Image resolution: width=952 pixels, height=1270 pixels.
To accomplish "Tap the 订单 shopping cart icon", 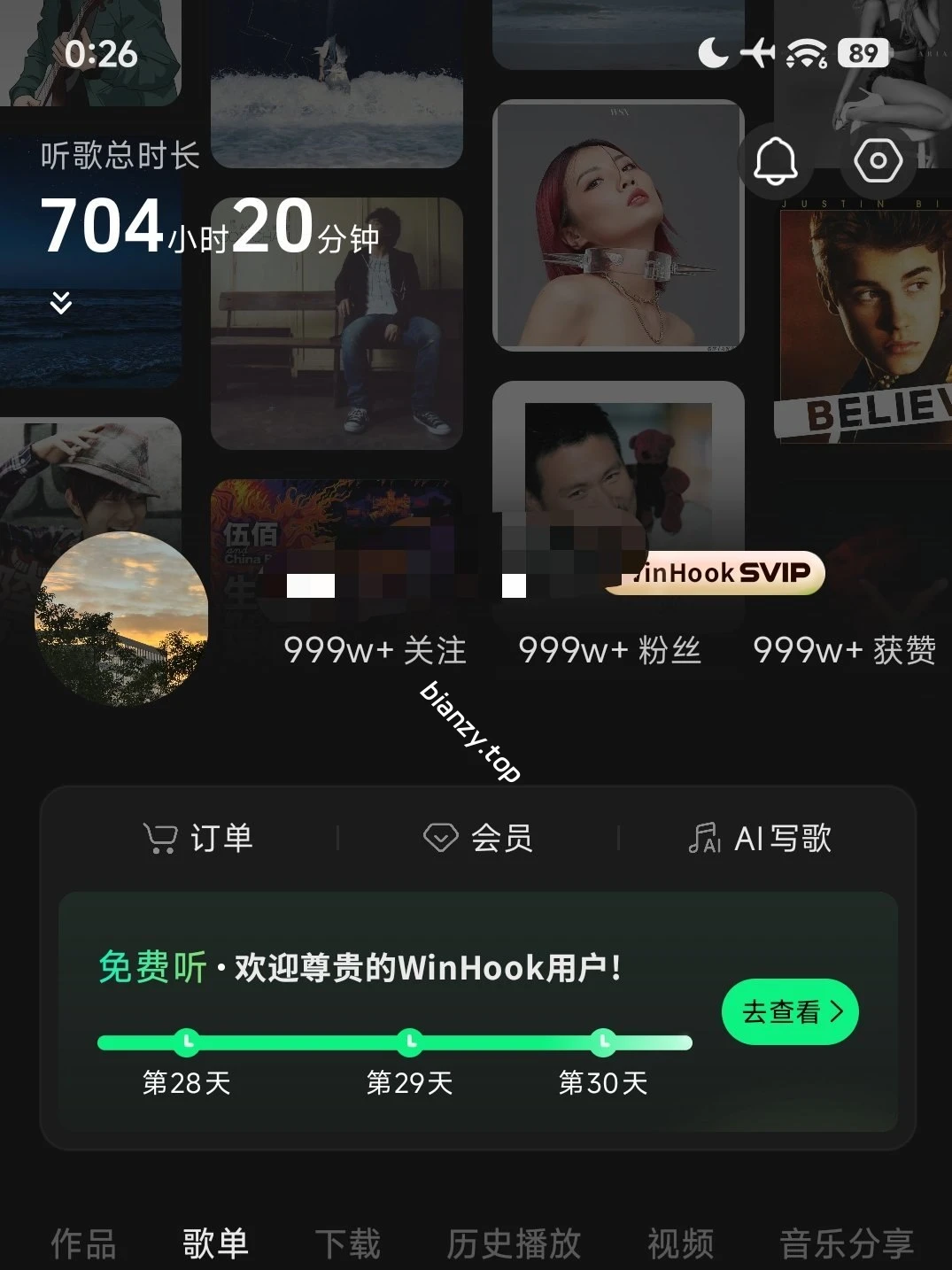I will (160, 839).
